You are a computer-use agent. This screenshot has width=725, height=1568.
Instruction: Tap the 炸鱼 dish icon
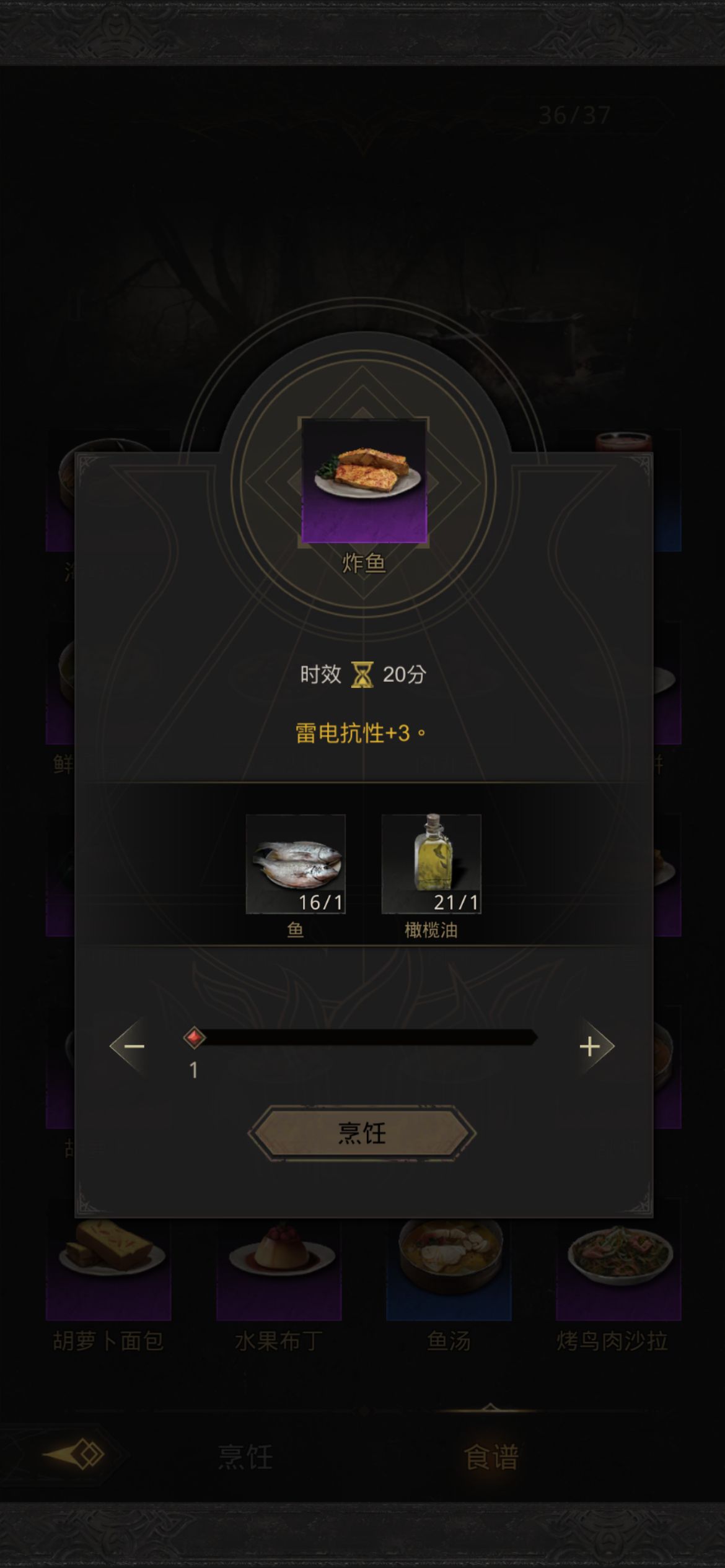click(364, 481)
